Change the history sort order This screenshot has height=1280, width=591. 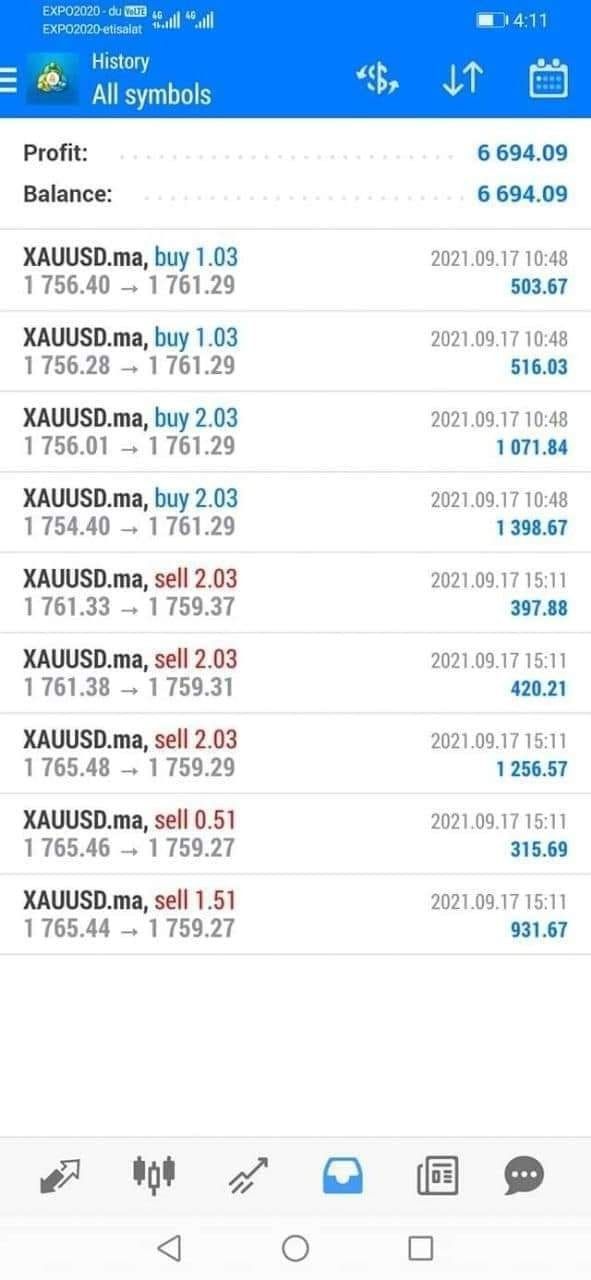(x=462, y=80)
